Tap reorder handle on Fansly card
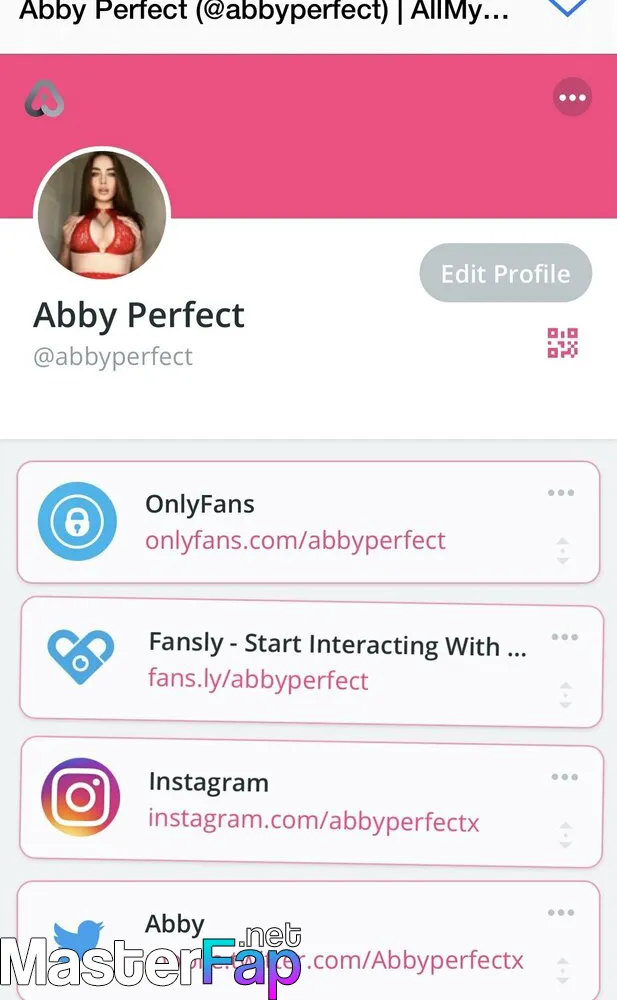This screenshot has width=617, height=1000. (x=565, y=695)
